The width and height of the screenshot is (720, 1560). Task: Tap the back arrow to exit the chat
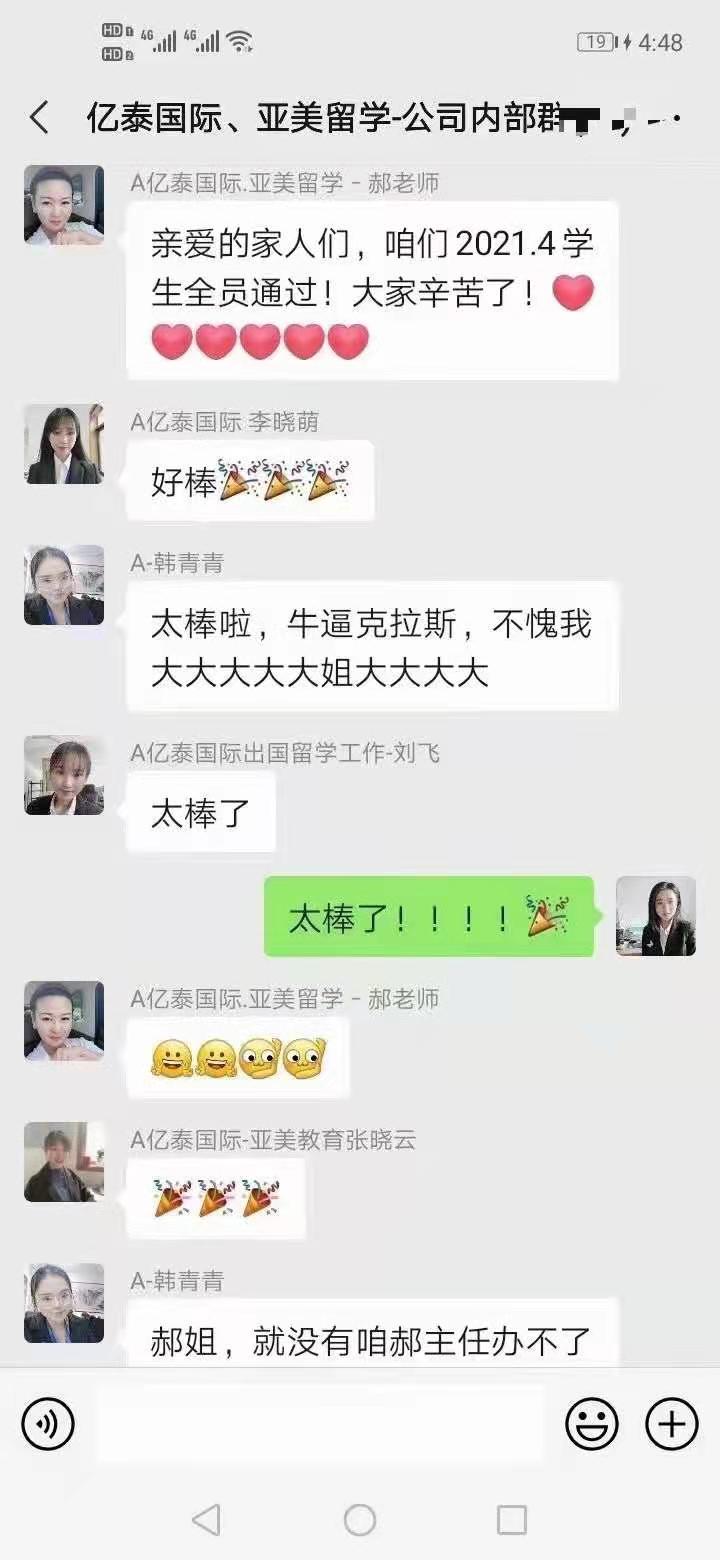pyautogui.click(x=38, y=116)
